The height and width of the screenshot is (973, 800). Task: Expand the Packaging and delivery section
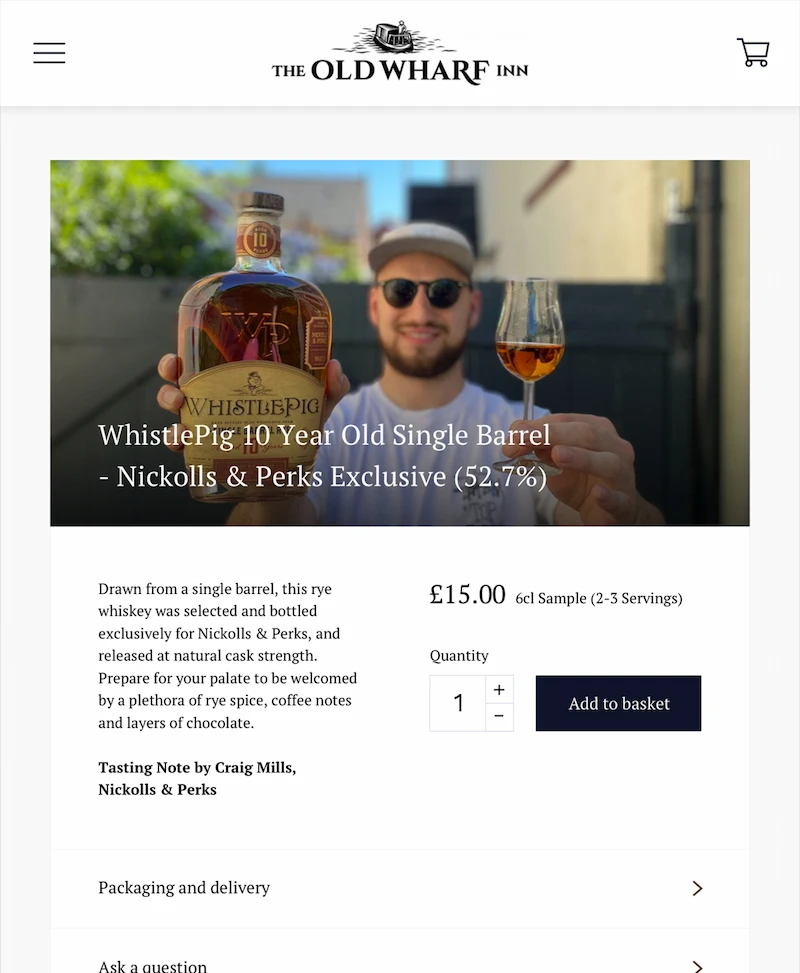click(400, 888)
